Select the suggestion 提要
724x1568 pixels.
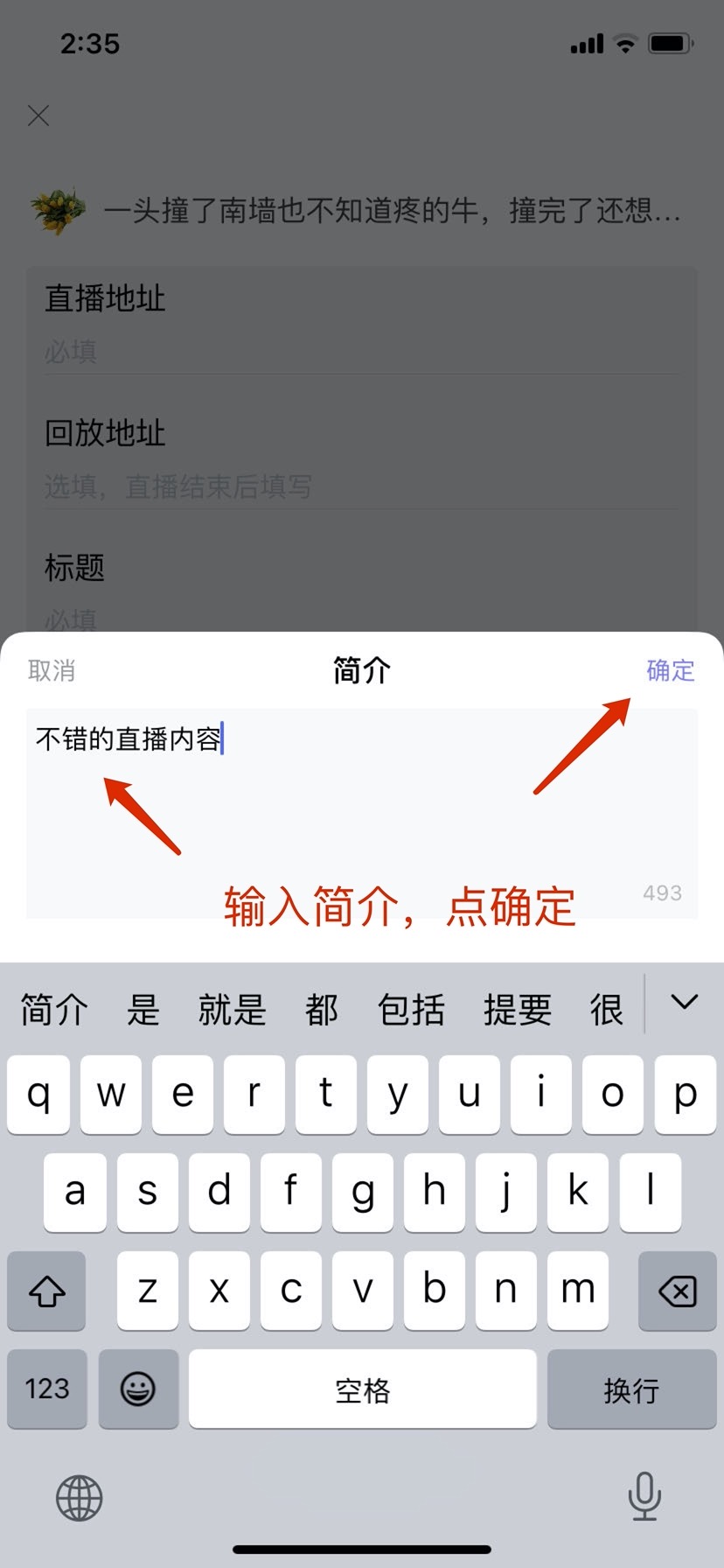(x=518, y=1010)
